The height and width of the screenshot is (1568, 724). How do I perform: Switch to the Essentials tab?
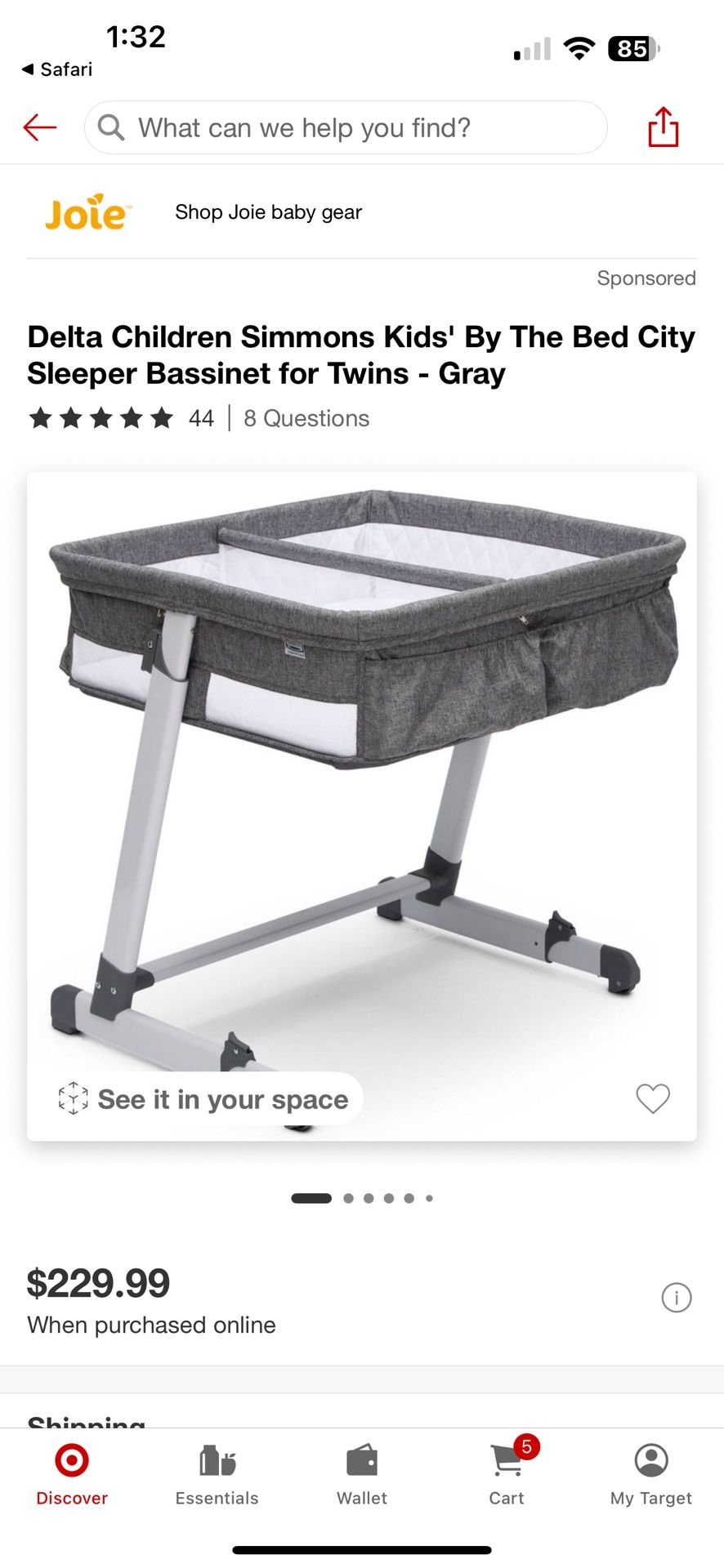pyautogui.click(x=217, y=1475)
